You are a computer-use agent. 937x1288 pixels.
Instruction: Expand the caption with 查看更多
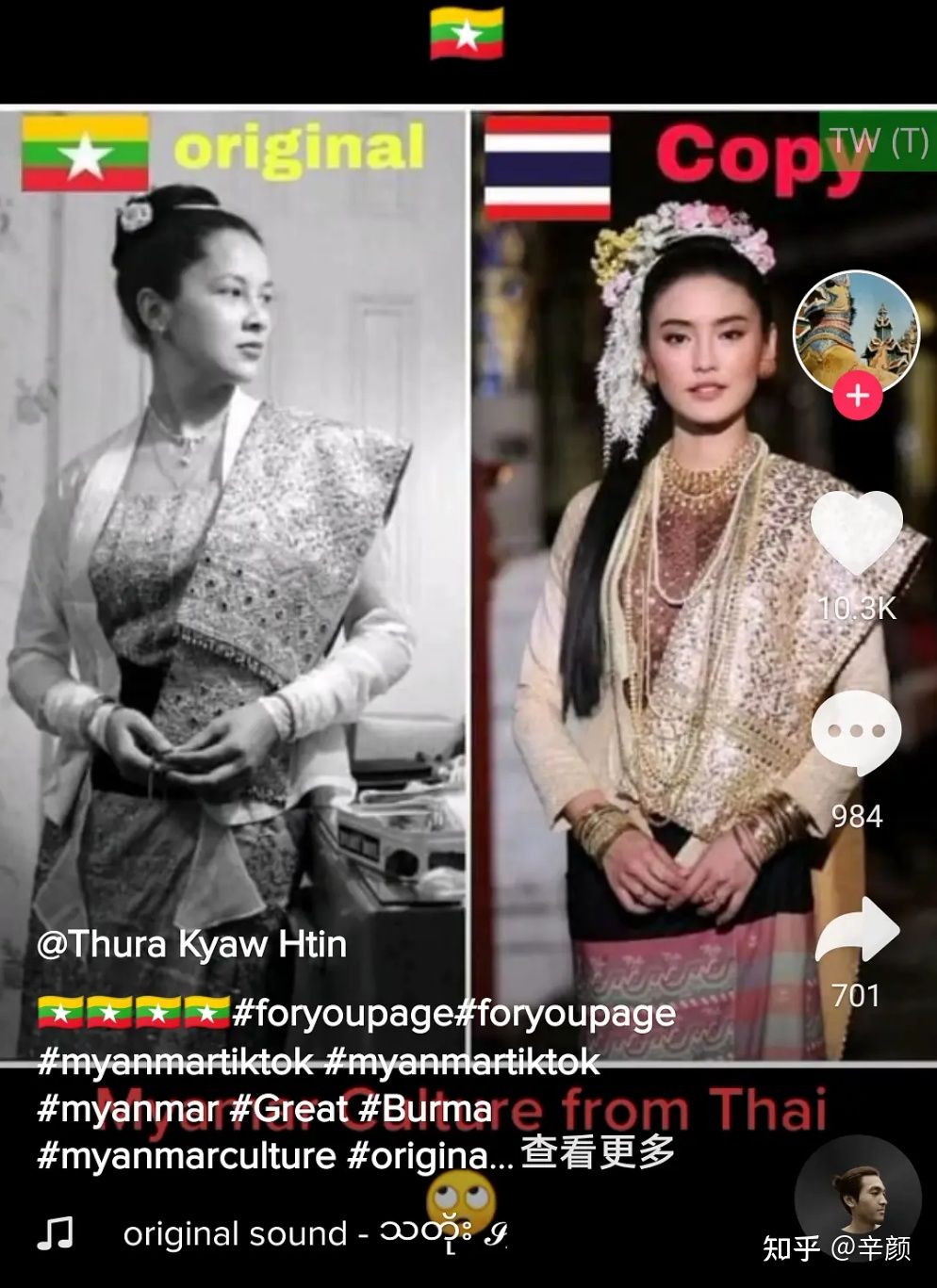tap(598, 1151)
